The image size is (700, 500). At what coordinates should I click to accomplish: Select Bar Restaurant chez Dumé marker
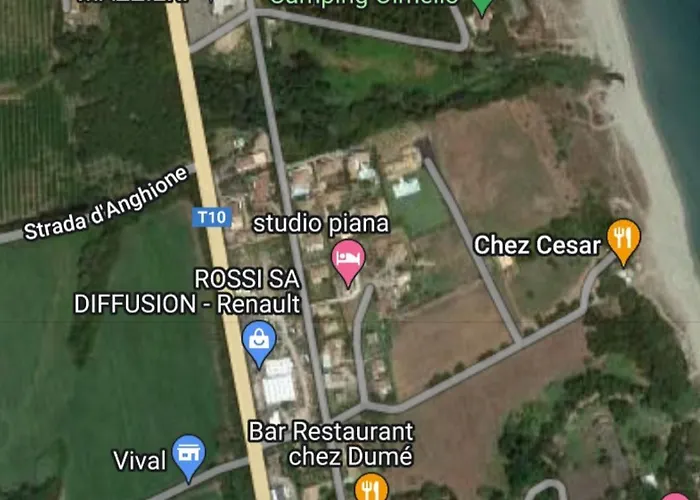(x=370, y=488)
